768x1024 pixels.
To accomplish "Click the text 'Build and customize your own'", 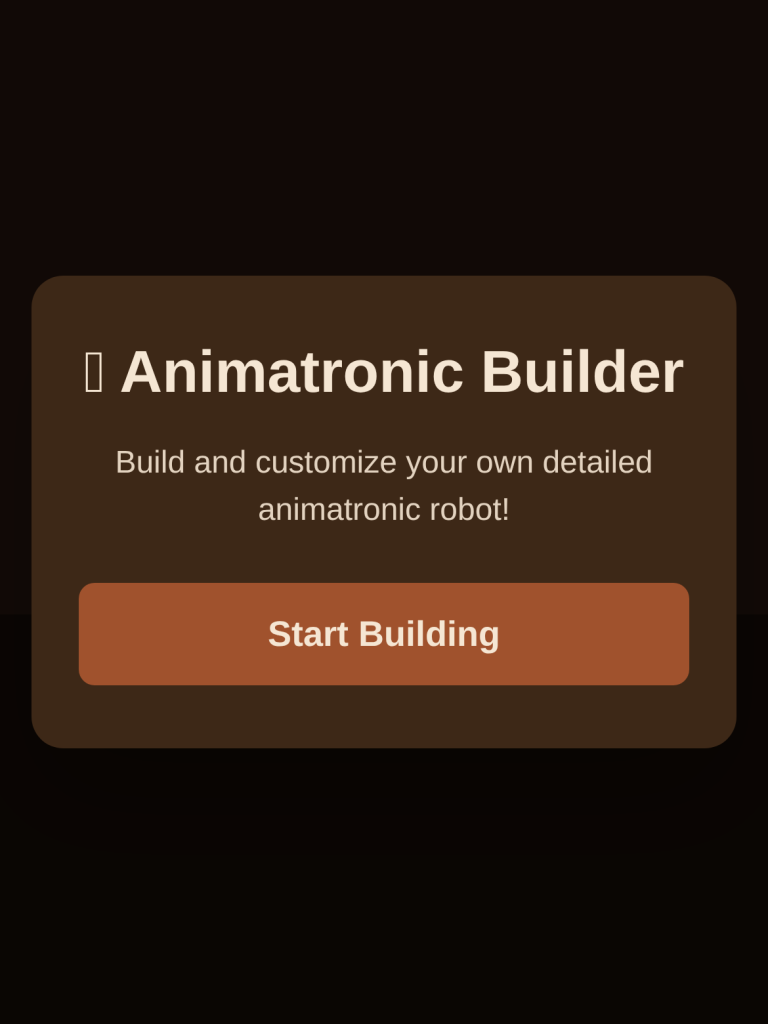I will tap(384, 462).
